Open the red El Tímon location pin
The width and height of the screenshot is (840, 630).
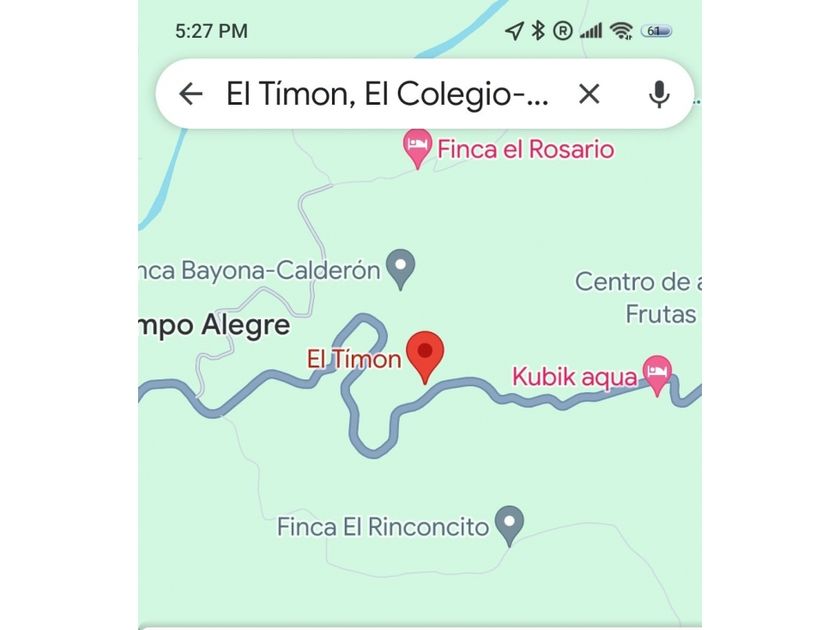[427, 355]
